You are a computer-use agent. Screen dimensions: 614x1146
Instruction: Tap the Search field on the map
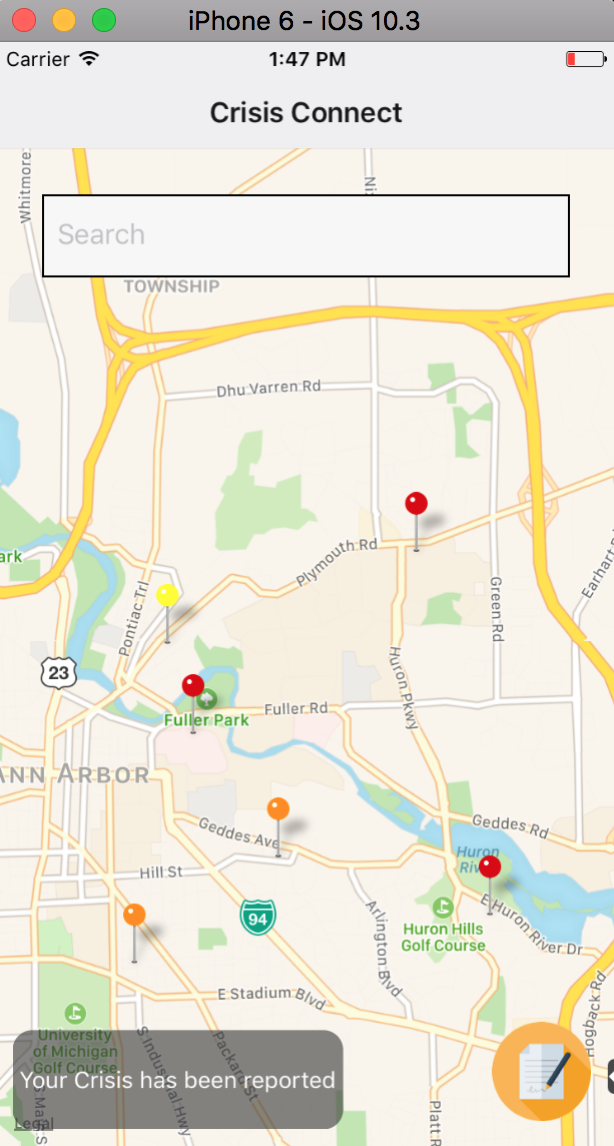tap(305, 235)
